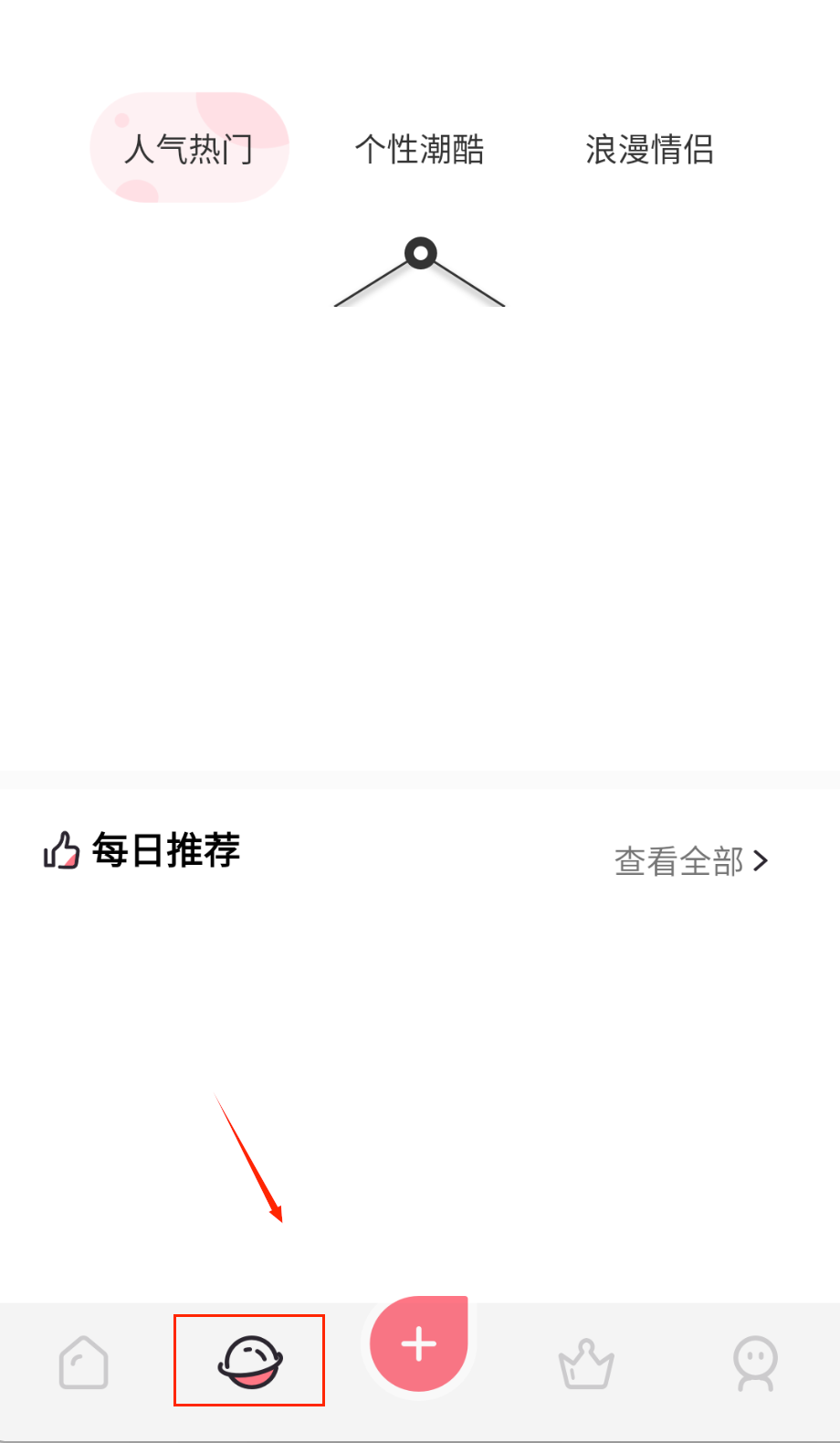The image size is (840, 1443).
Task: Open the profile tab
Action: coord(755,1364)
